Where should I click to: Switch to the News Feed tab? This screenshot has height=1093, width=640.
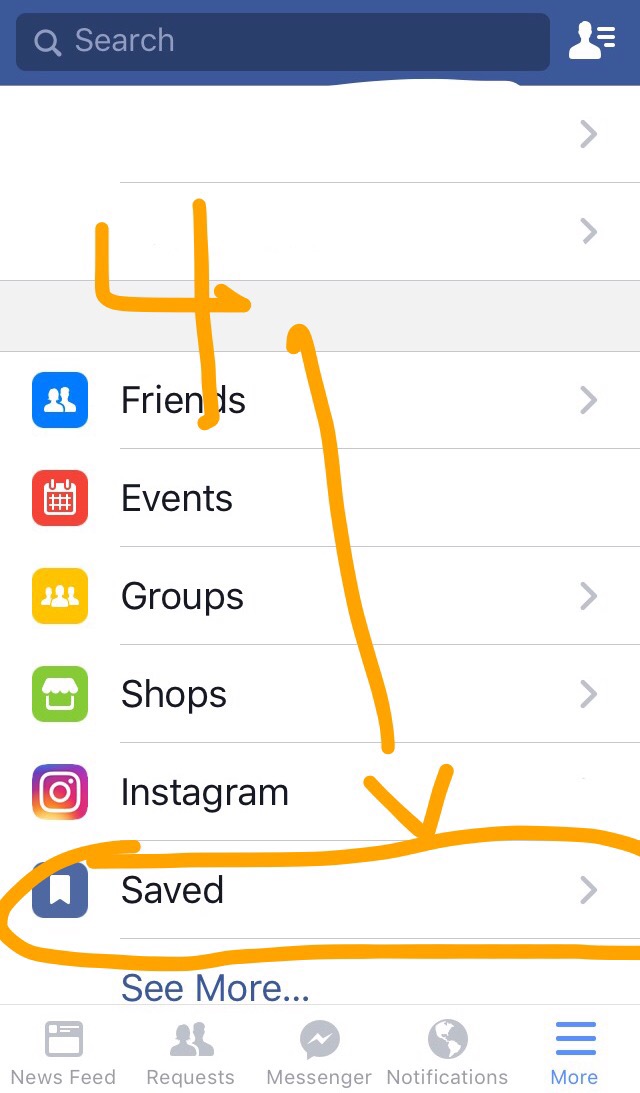[63, 1052]
